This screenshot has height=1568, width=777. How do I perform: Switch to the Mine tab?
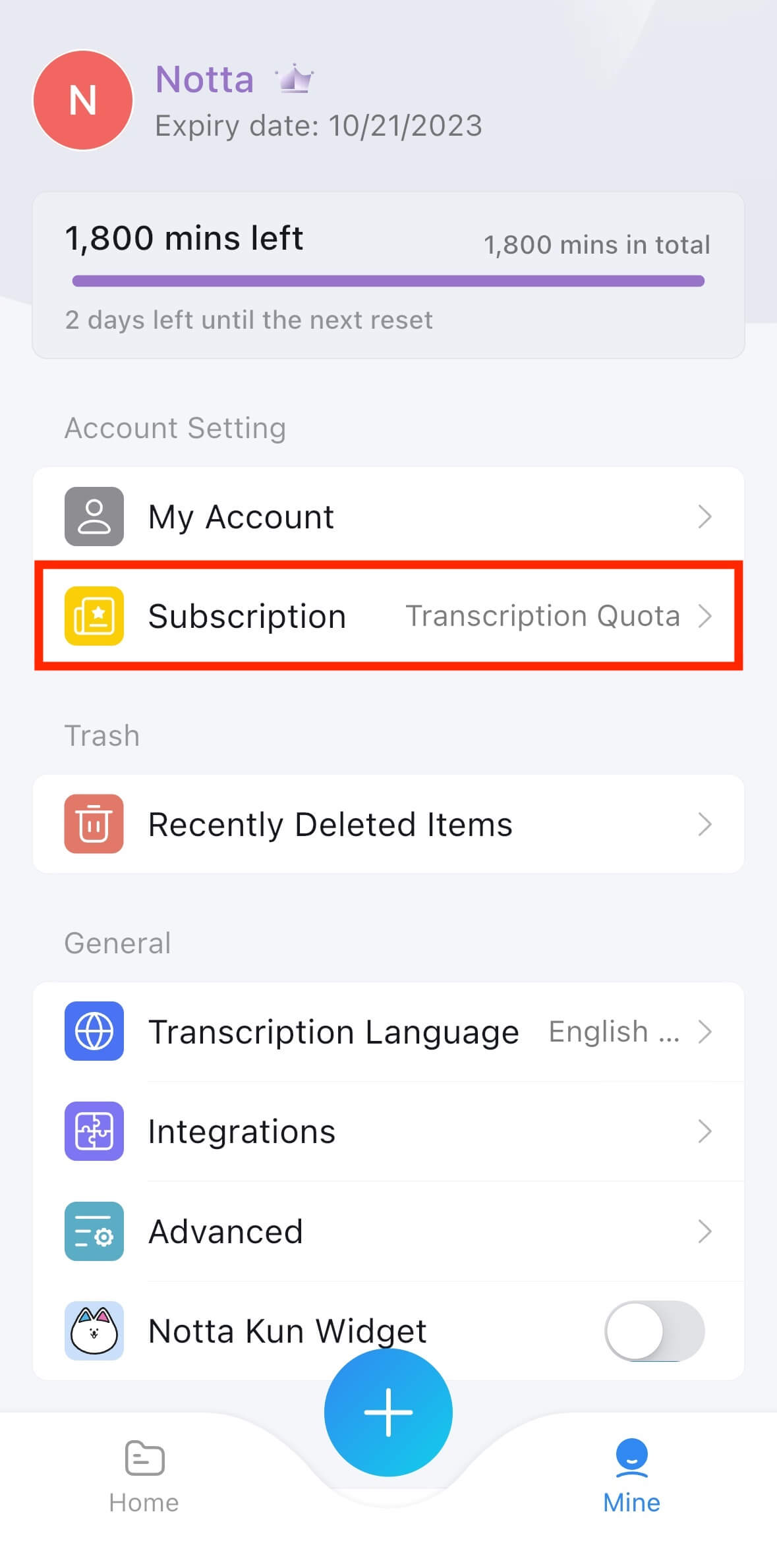631,1482
